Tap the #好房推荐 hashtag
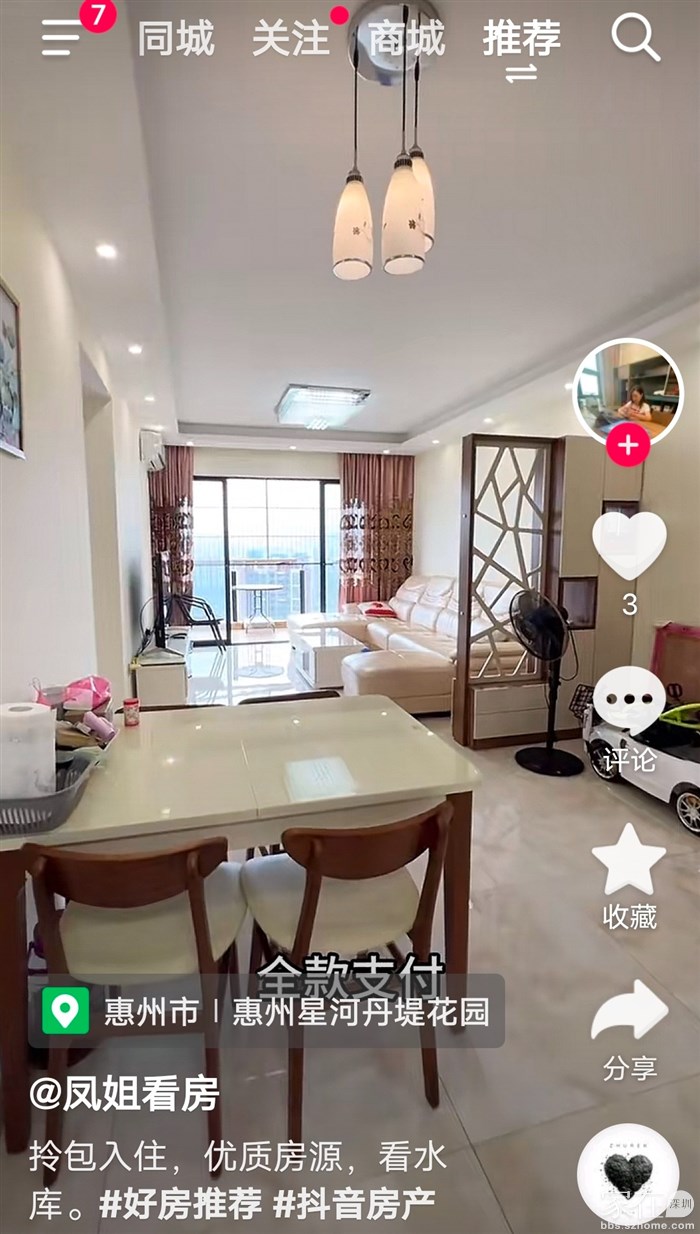 tap(181, 1205)
